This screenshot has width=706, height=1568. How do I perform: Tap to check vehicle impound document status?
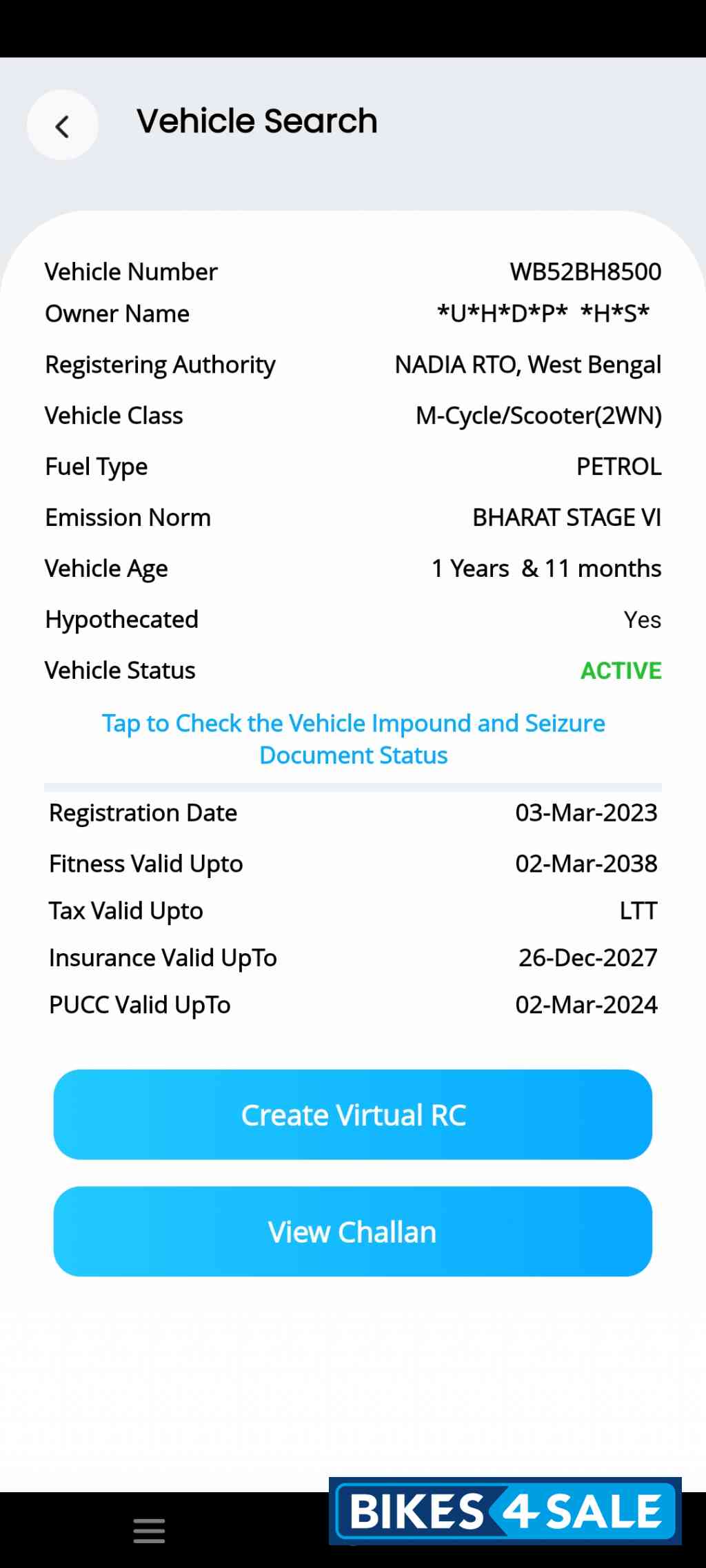pos(353,737)
